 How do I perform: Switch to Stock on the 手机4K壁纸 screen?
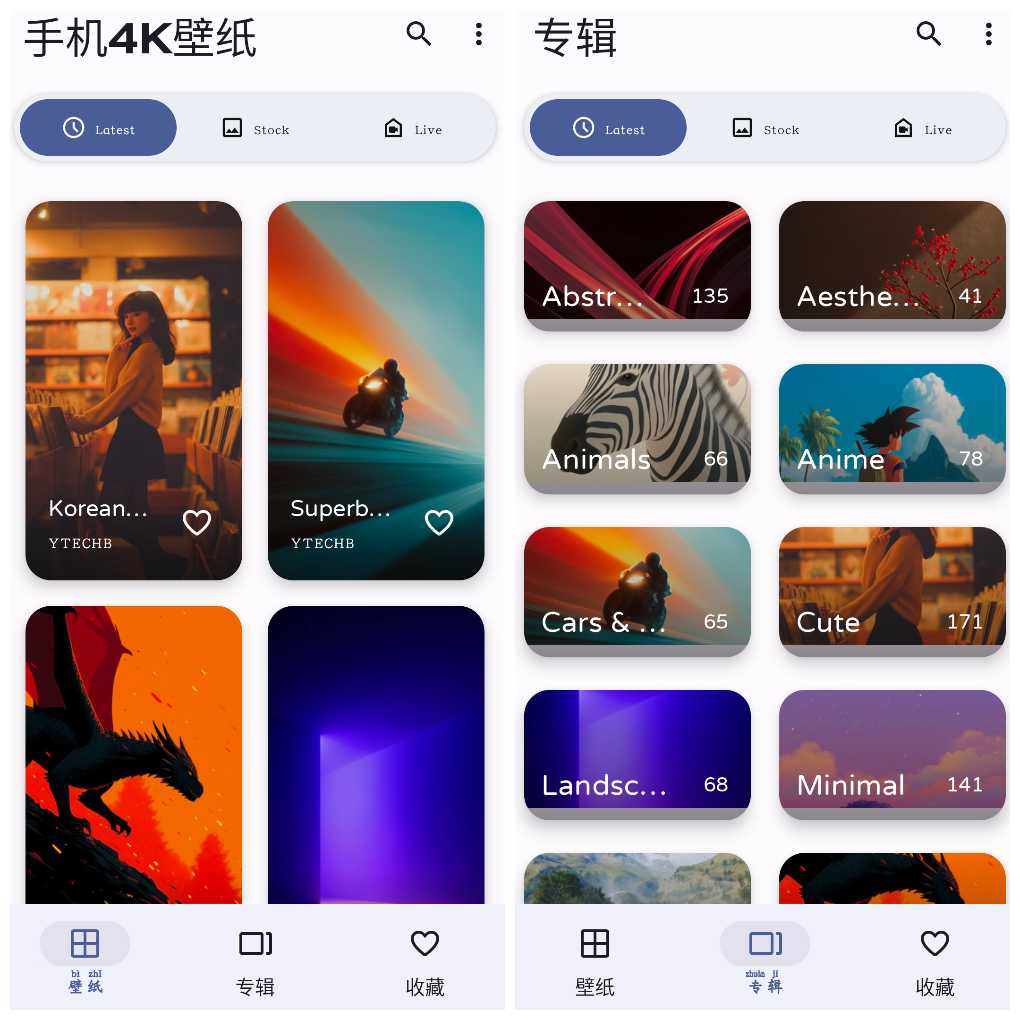(255, 129)
